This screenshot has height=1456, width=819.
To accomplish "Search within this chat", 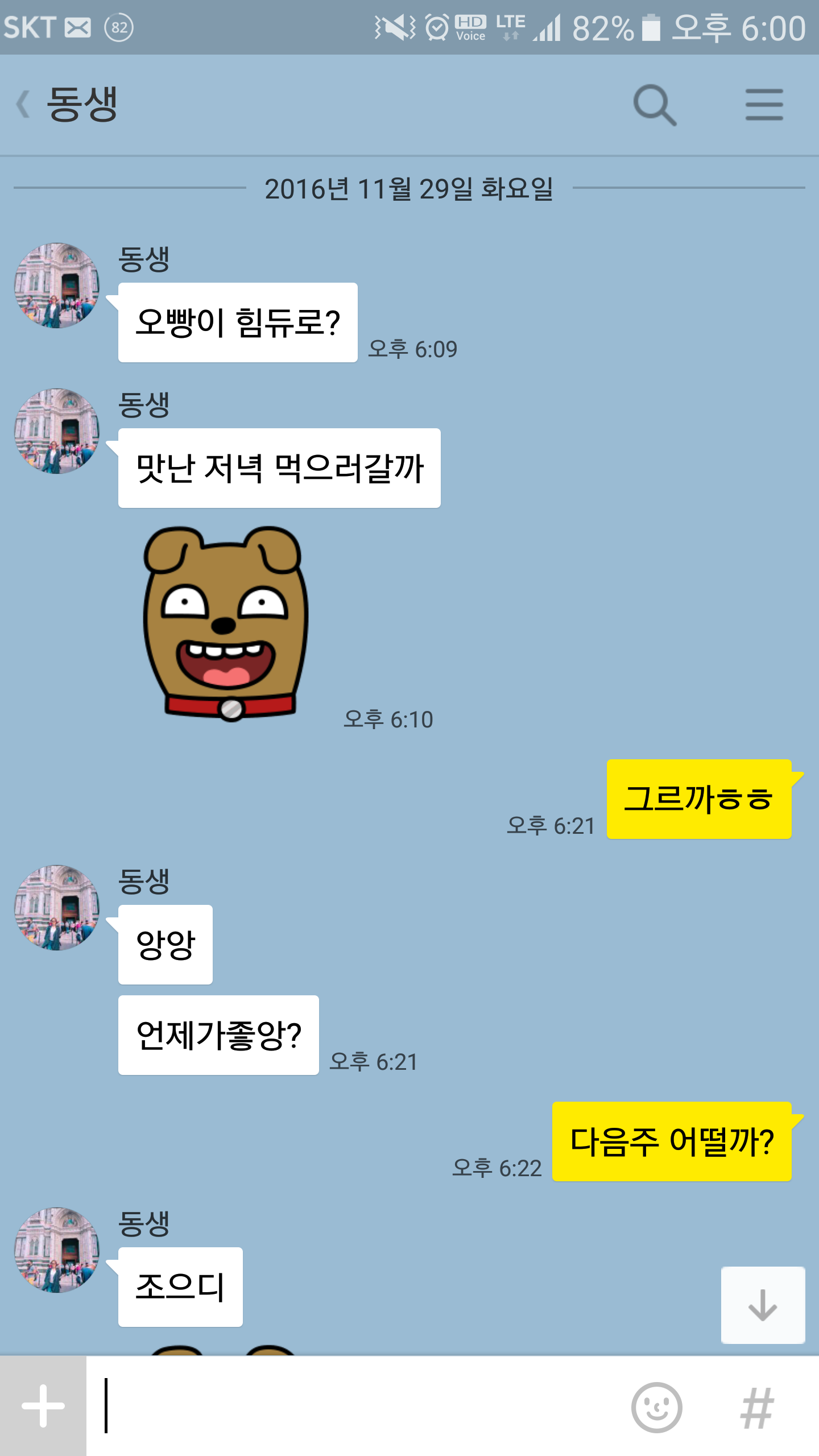I will coord(655,105).
